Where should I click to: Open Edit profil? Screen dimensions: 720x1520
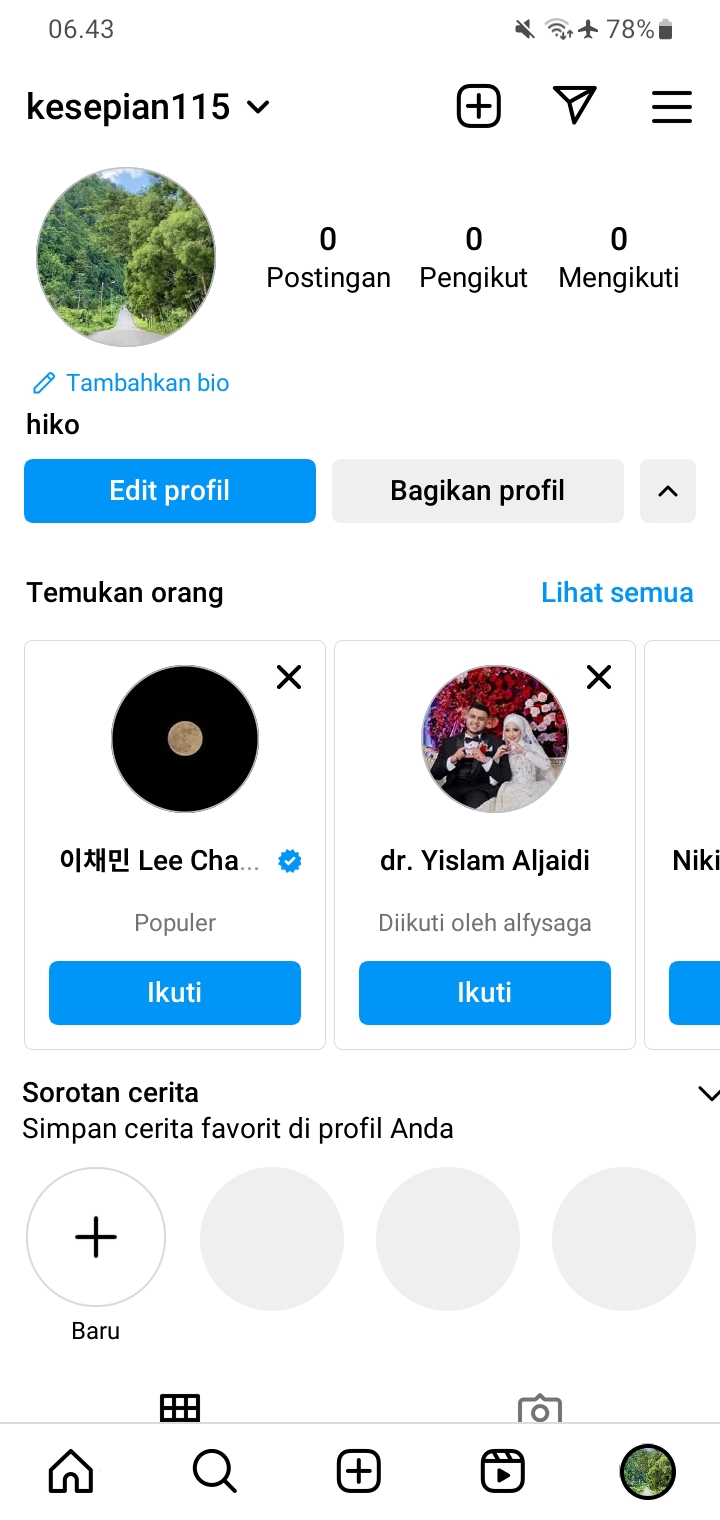tap(170, 491)
